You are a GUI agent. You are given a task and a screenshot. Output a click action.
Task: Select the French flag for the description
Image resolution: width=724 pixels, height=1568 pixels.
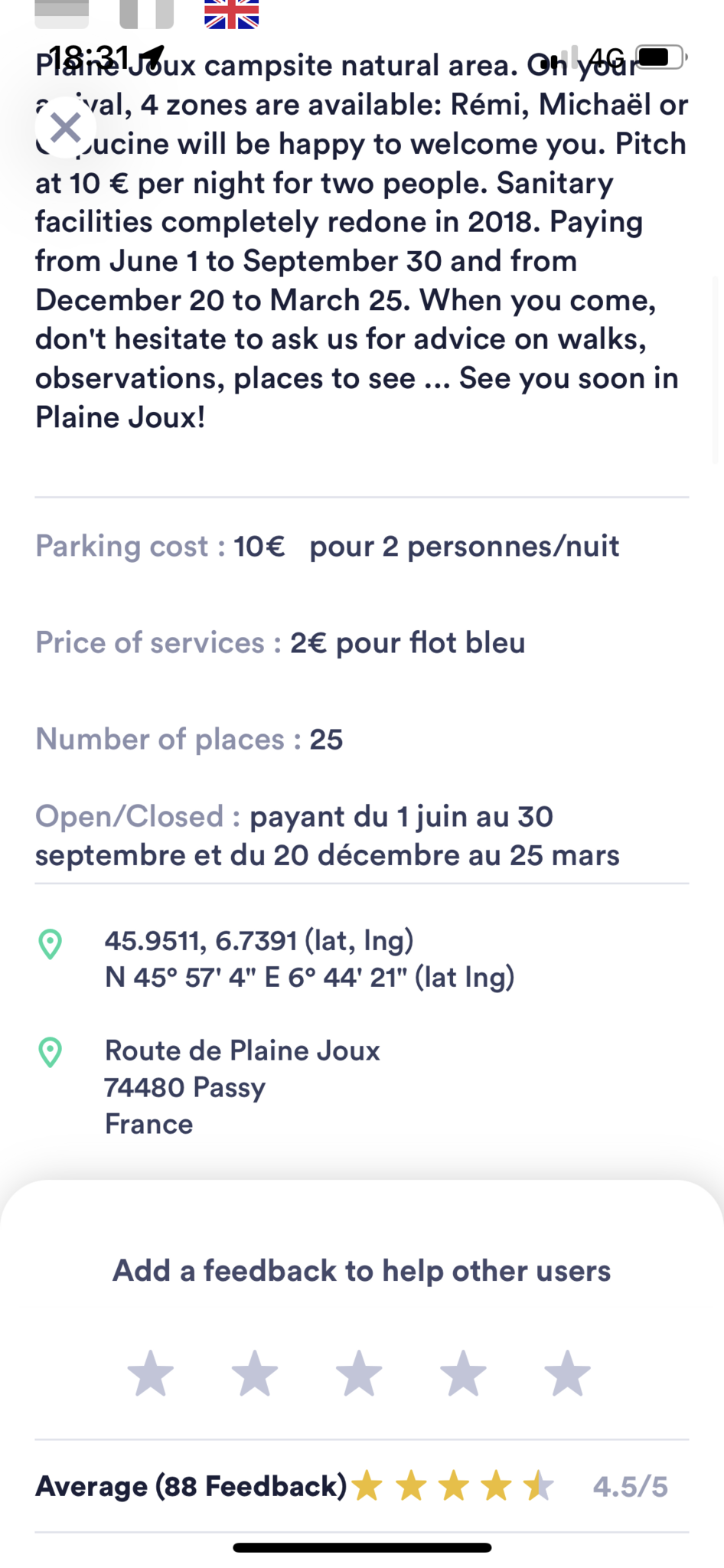pyautogui.click(x=147, y=14)
